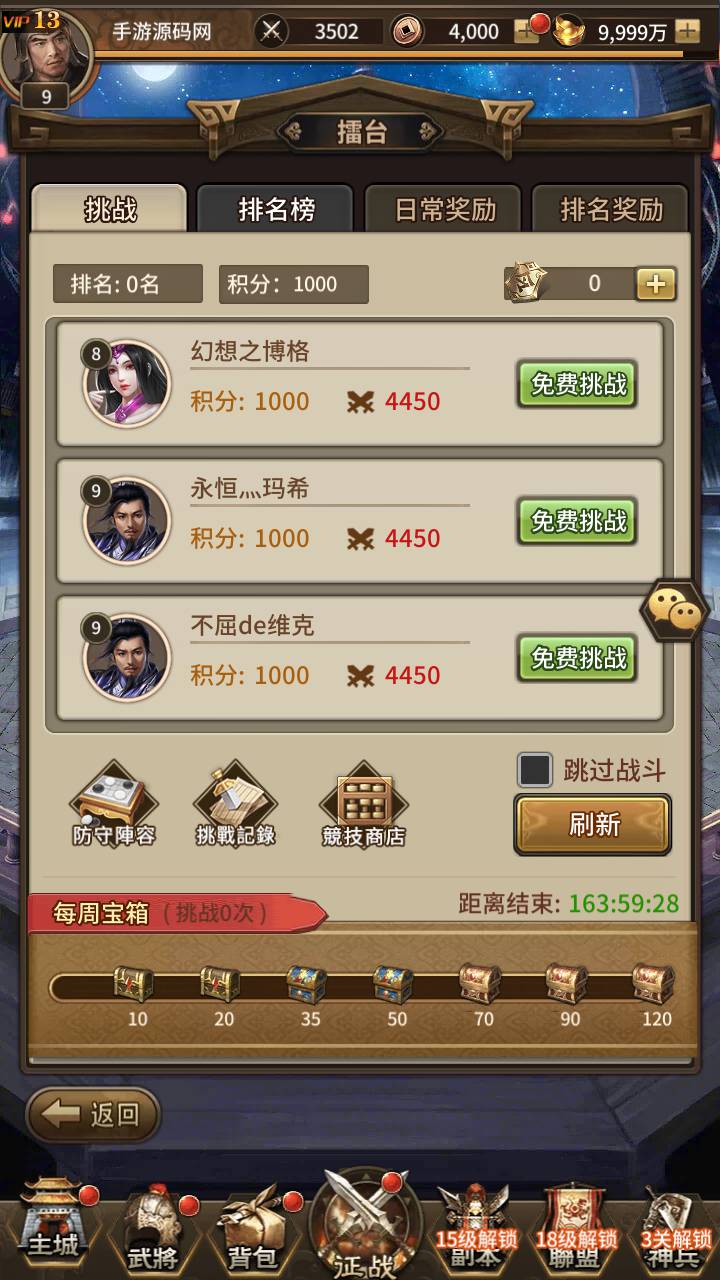This screenshot has width=720, height=1280.
Task: Go back with 返回 button
Action: point(93,1114)
